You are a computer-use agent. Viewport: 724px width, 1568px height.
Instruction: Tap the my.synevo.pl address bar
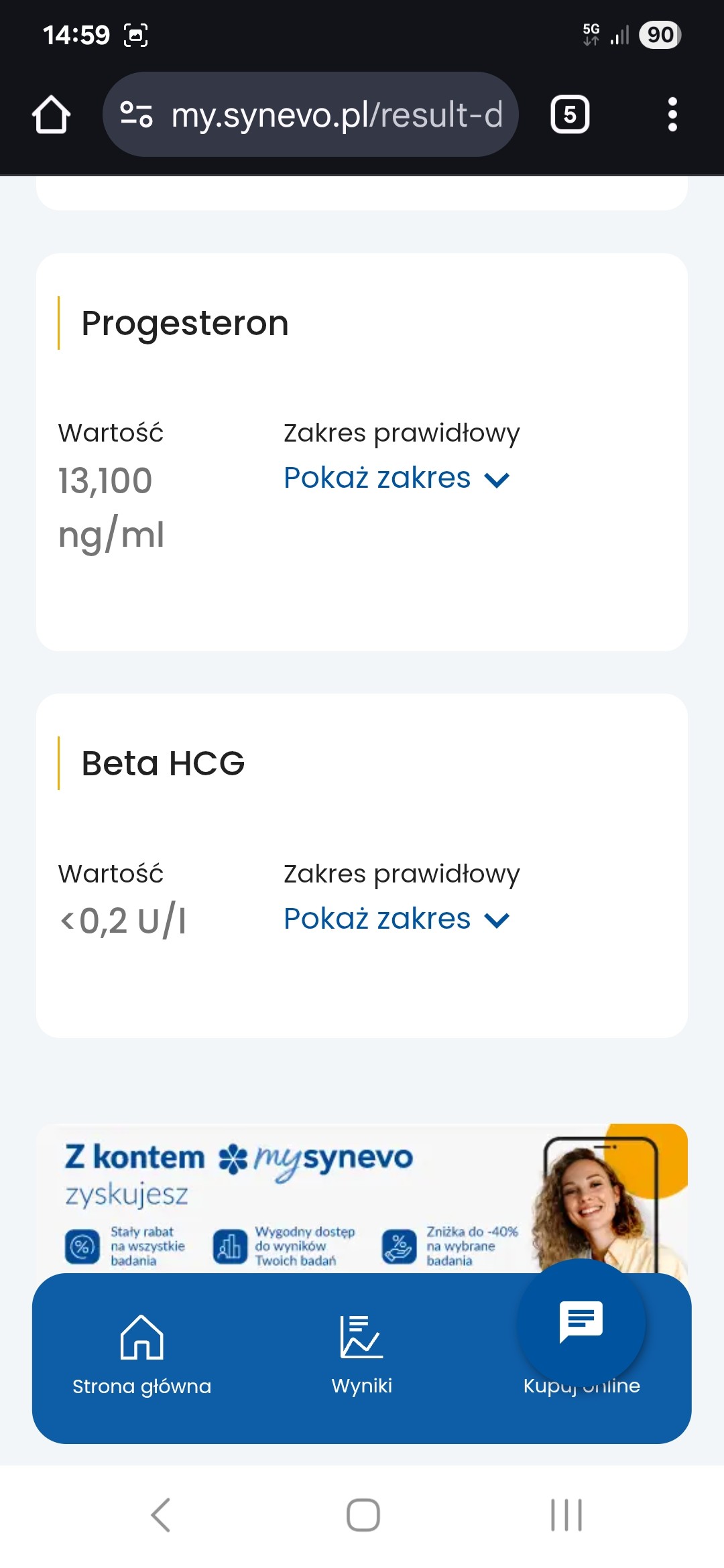(310, 115)
